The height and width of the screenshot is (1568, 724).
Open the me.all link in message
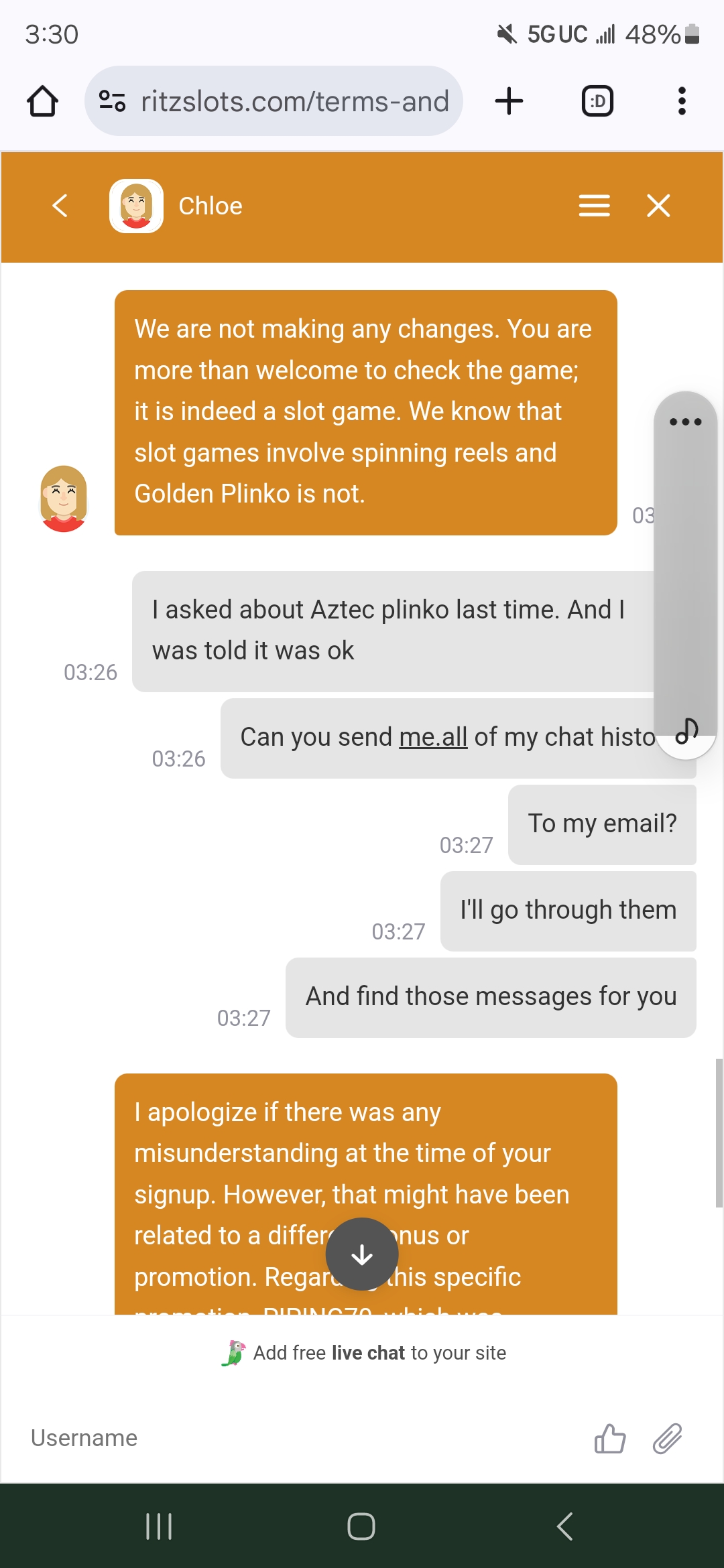(x=433, y=737)
